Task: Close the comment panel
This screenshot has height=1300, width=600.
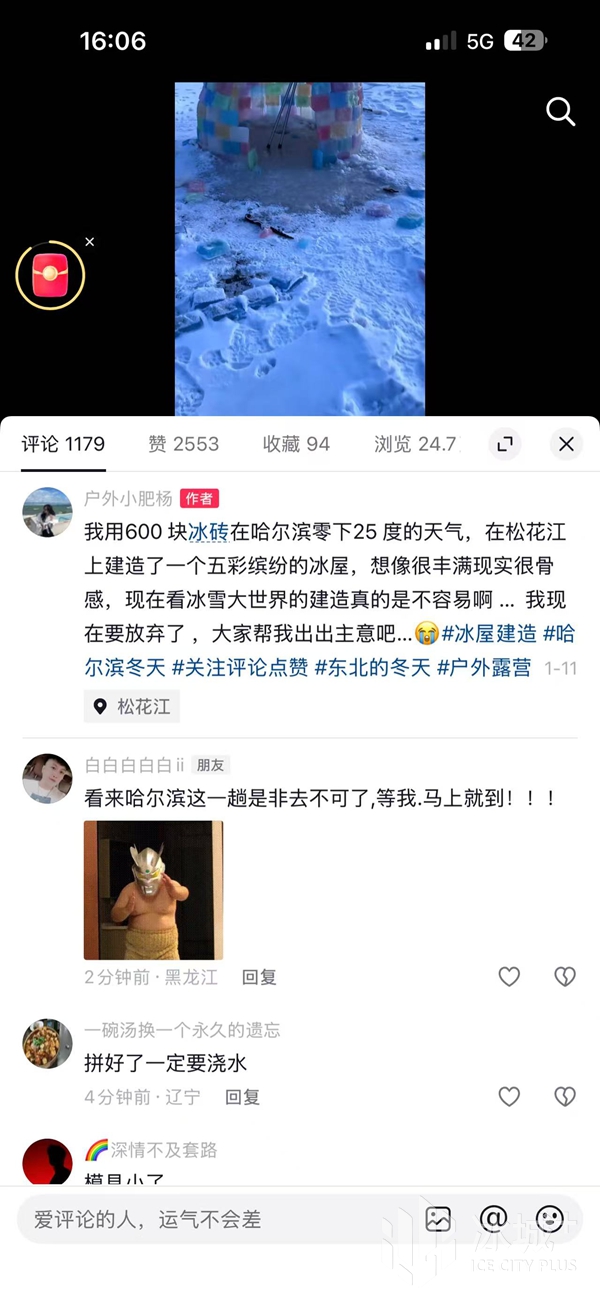Action: (566, 444)
